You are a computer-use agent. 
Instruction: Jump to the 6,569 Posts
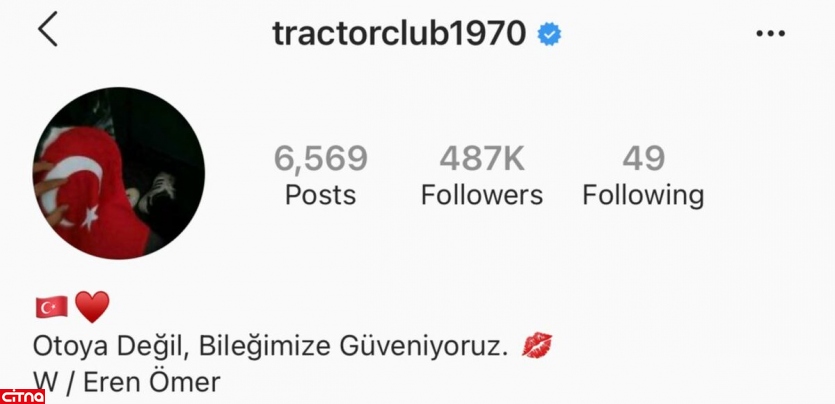[x=320, y=175]
